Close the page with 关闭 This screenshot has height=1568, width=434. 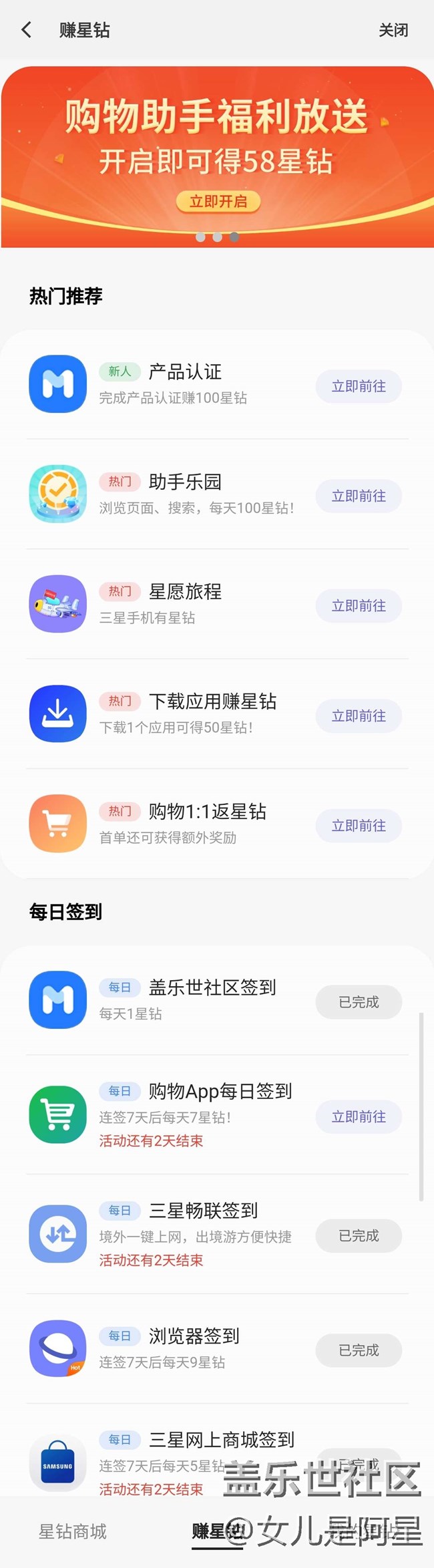393,30
